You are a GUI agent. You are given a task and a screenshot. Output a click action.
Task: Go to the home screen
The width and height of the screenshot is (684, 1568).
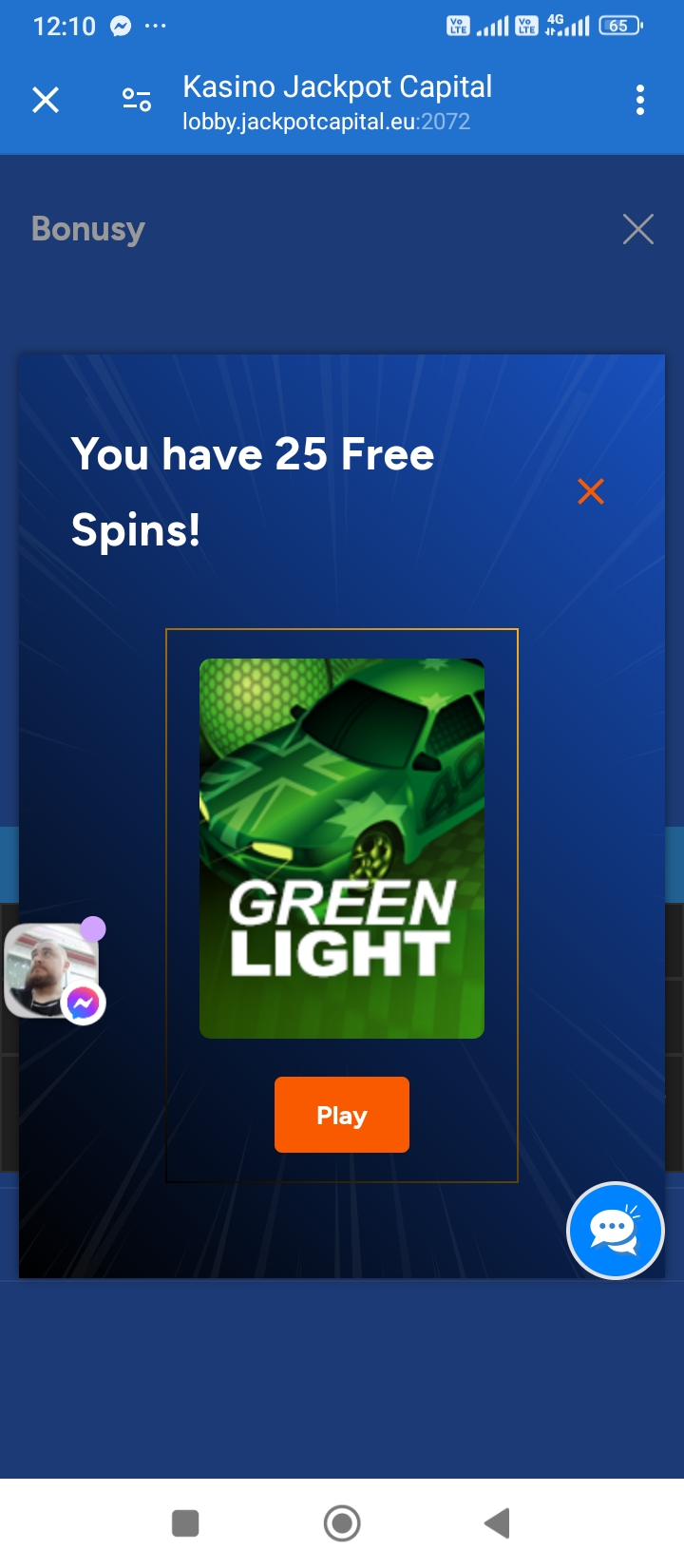pyautogui.click(x=342, y=1523)
